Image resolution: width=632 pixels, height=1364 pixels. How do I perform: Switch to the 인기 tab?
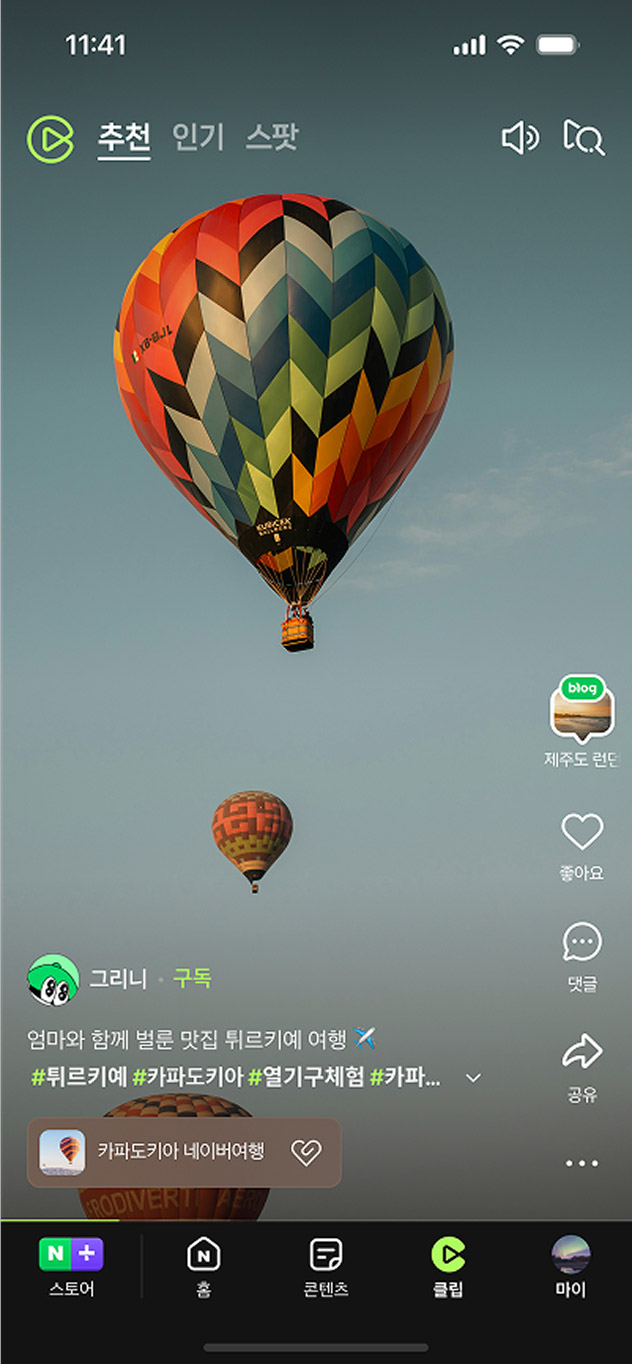coord(198,137)
